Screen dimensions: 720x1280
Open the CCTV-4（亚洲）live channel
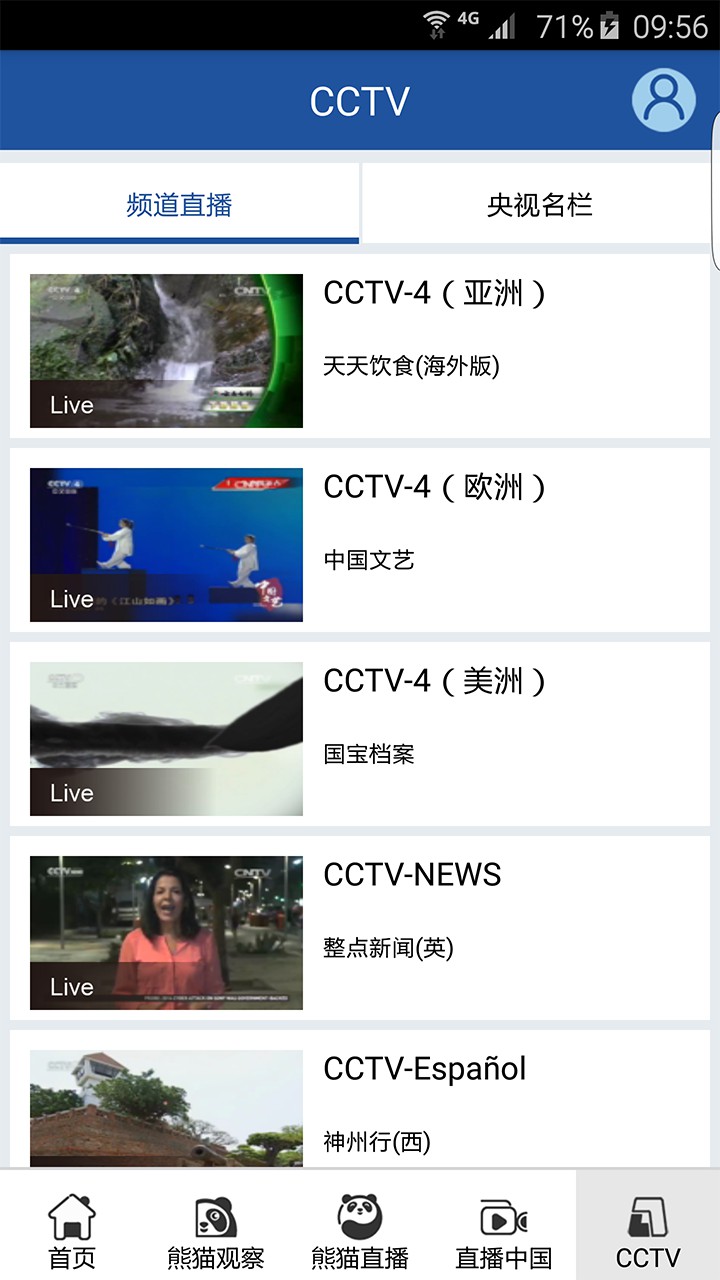point(360,346)
